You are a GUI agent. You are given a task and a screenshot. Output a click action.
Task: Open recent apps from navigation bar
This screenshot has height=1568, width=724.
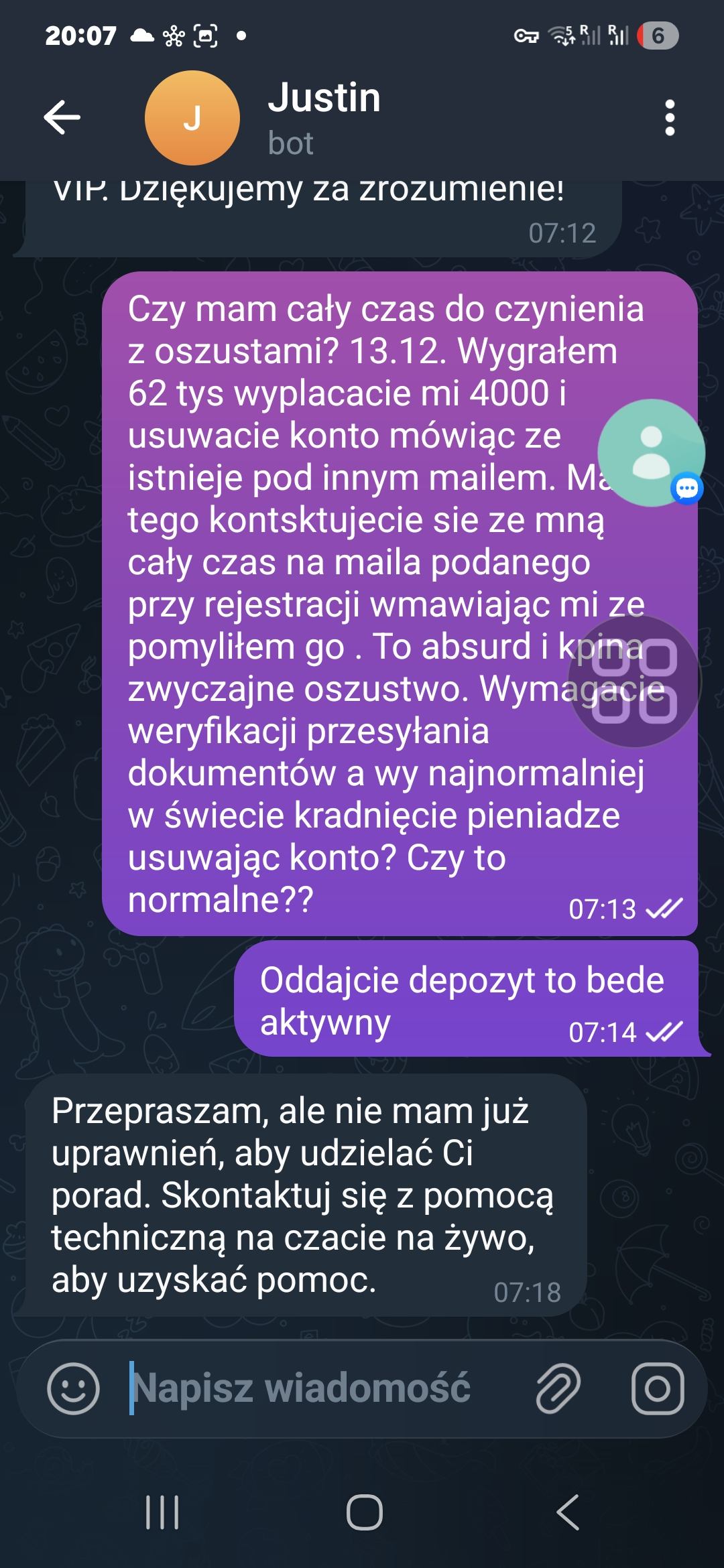tap(162, 1512)
